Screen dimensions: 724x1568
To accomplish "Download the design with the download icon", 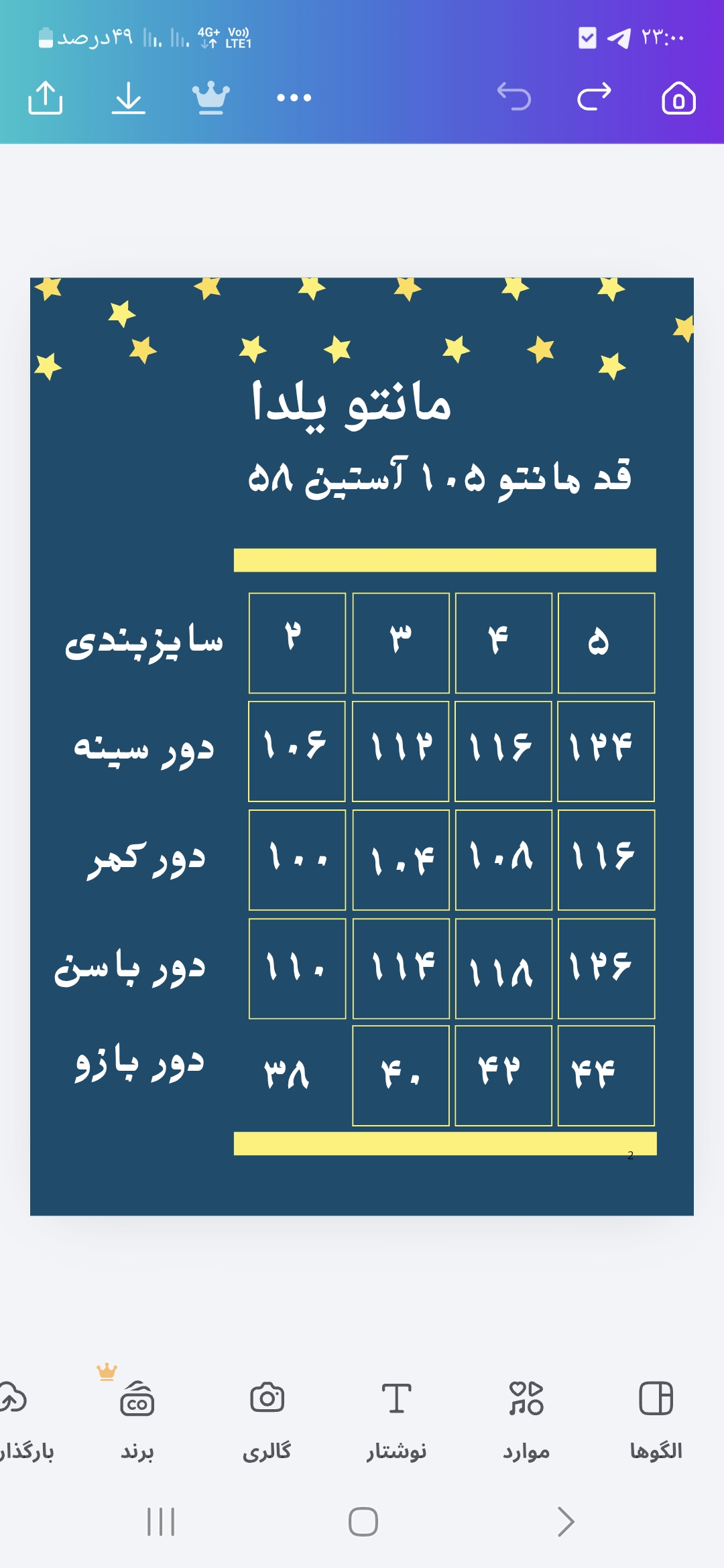I will [x=128, y=98].
